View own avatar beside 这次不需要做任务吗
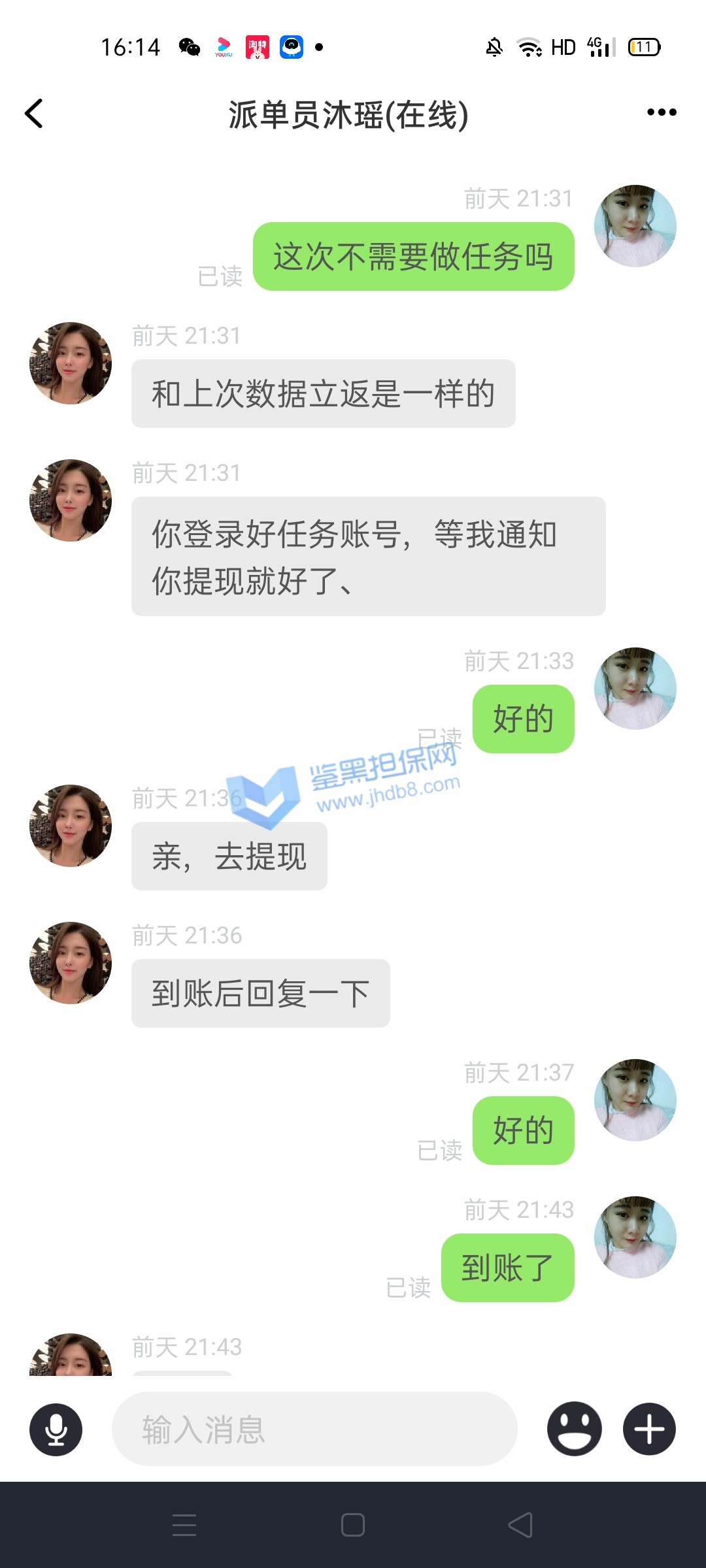Viewport: 706px width, 1568px height. (x=635, y=226)
